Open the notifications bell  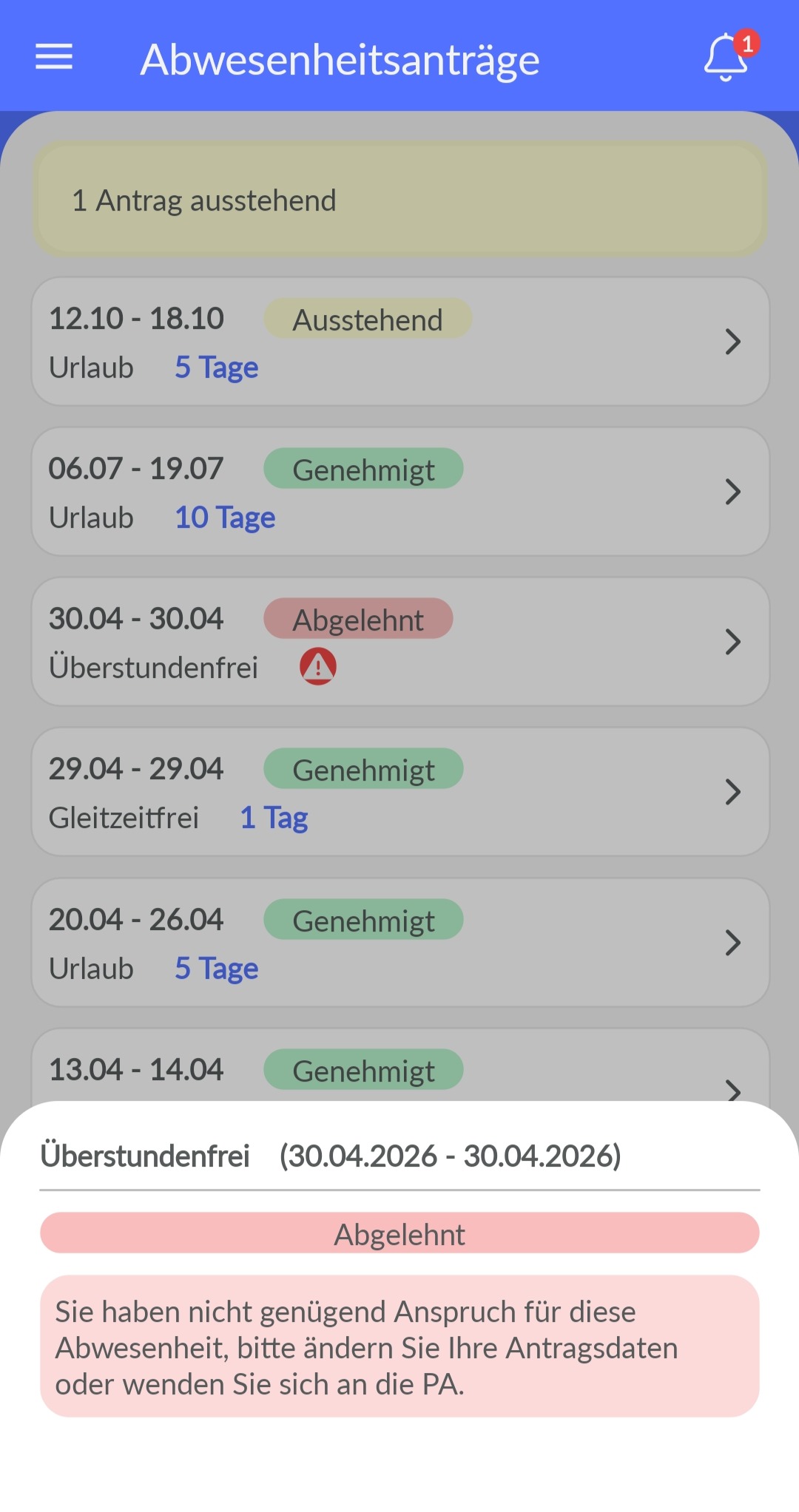coord(726,58)
